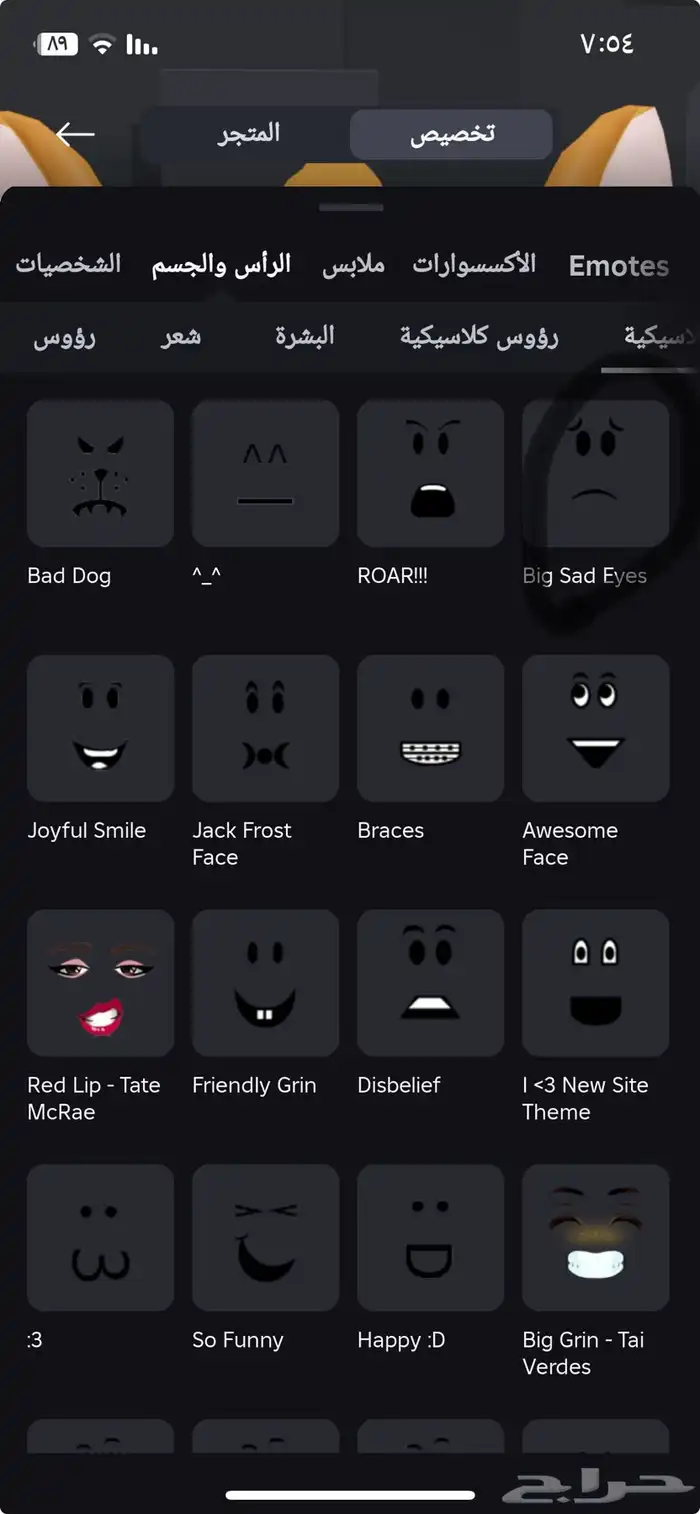Show the شعر subcategory
Screen dimensions: 700x1514
pos(181,336)
